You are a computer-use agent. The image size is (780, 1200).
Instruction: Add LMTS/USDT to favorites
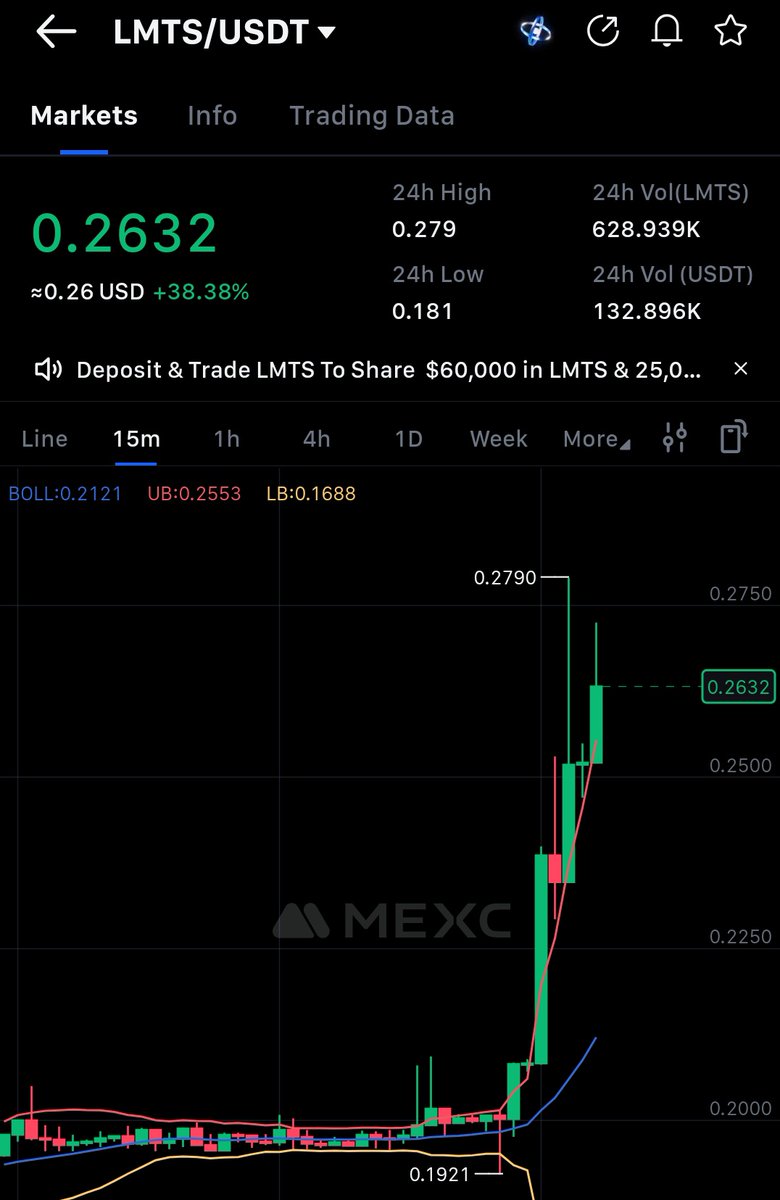coord(730,32)
